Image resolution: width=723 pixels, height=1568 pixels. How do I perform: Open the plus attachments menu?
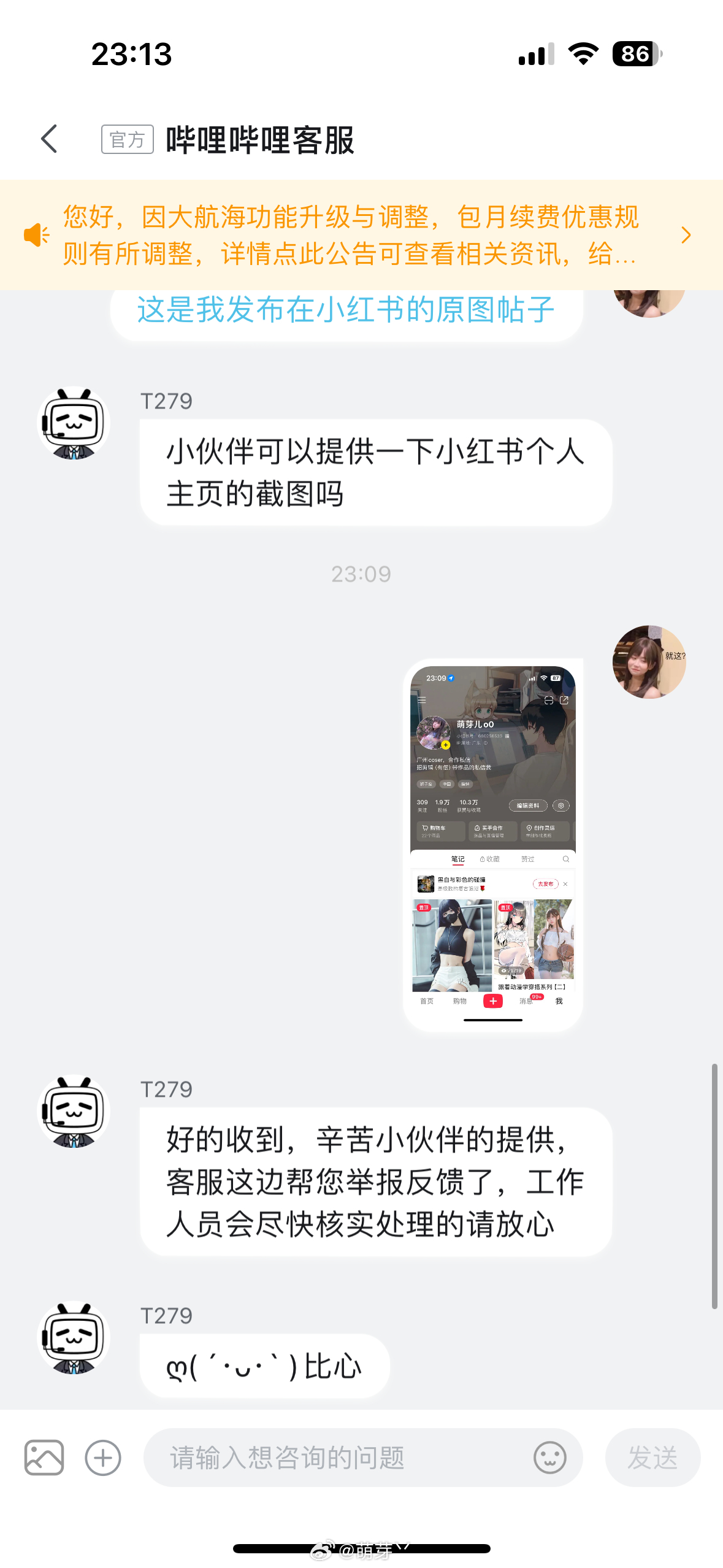pyautogui.click(x=103, y=1457)
